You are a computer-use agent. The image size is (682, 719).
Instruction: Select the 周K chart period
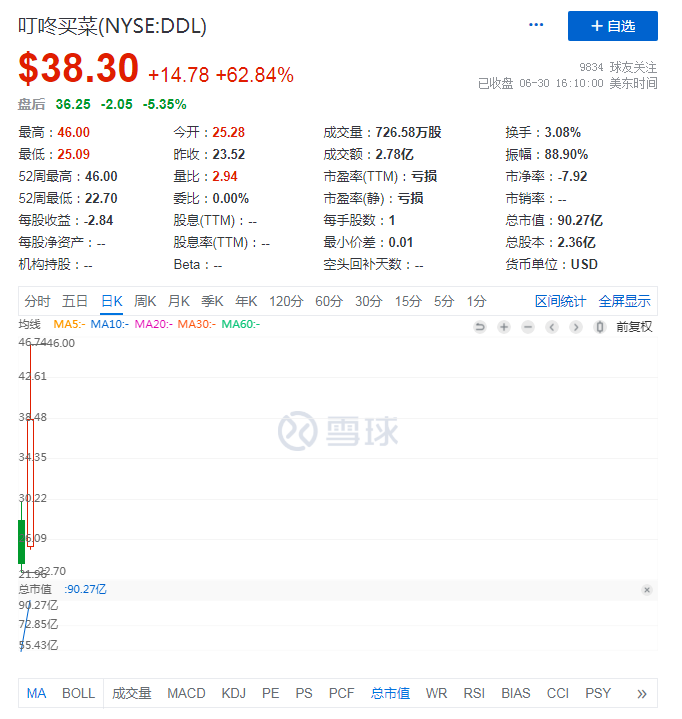coord(146,301)
